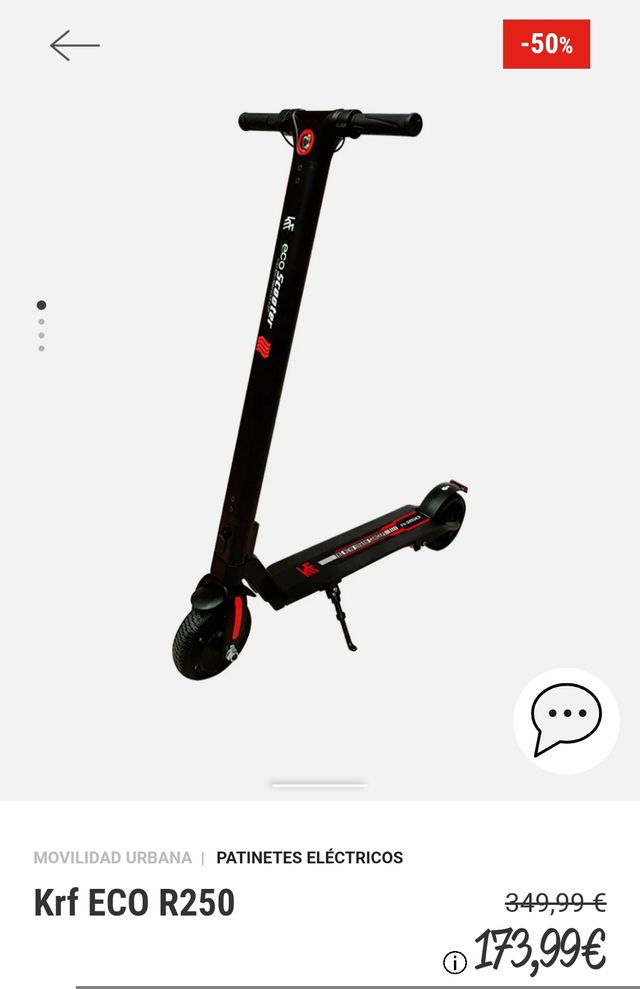Open the chat support bubble
The width and height of the screenshot is (640, 989).
click(566, 720)
